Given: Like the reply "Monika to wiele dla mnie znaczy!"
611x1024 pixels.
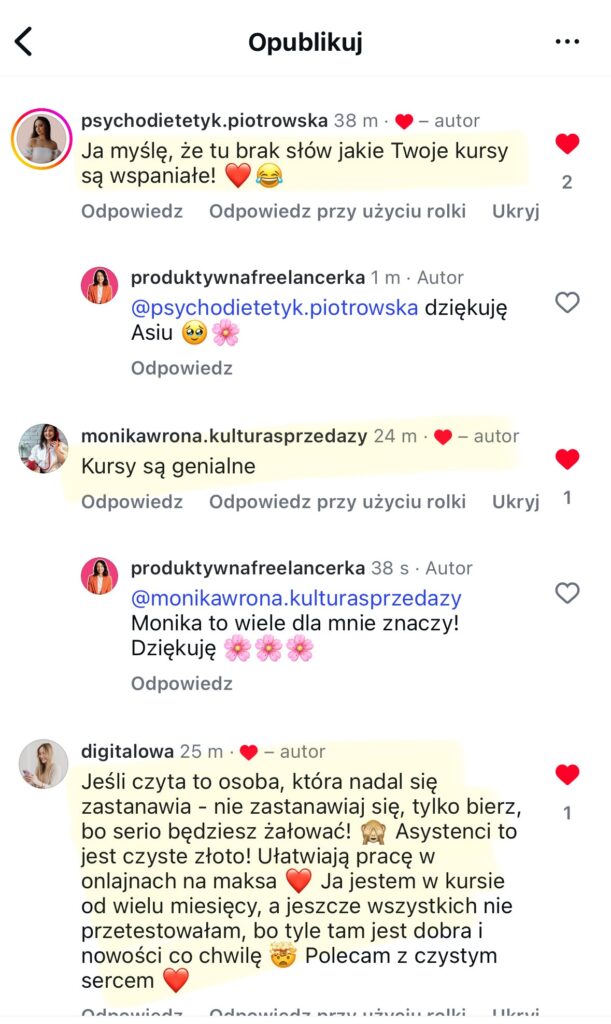Looking at the screenshot, I should coord(567,593).
